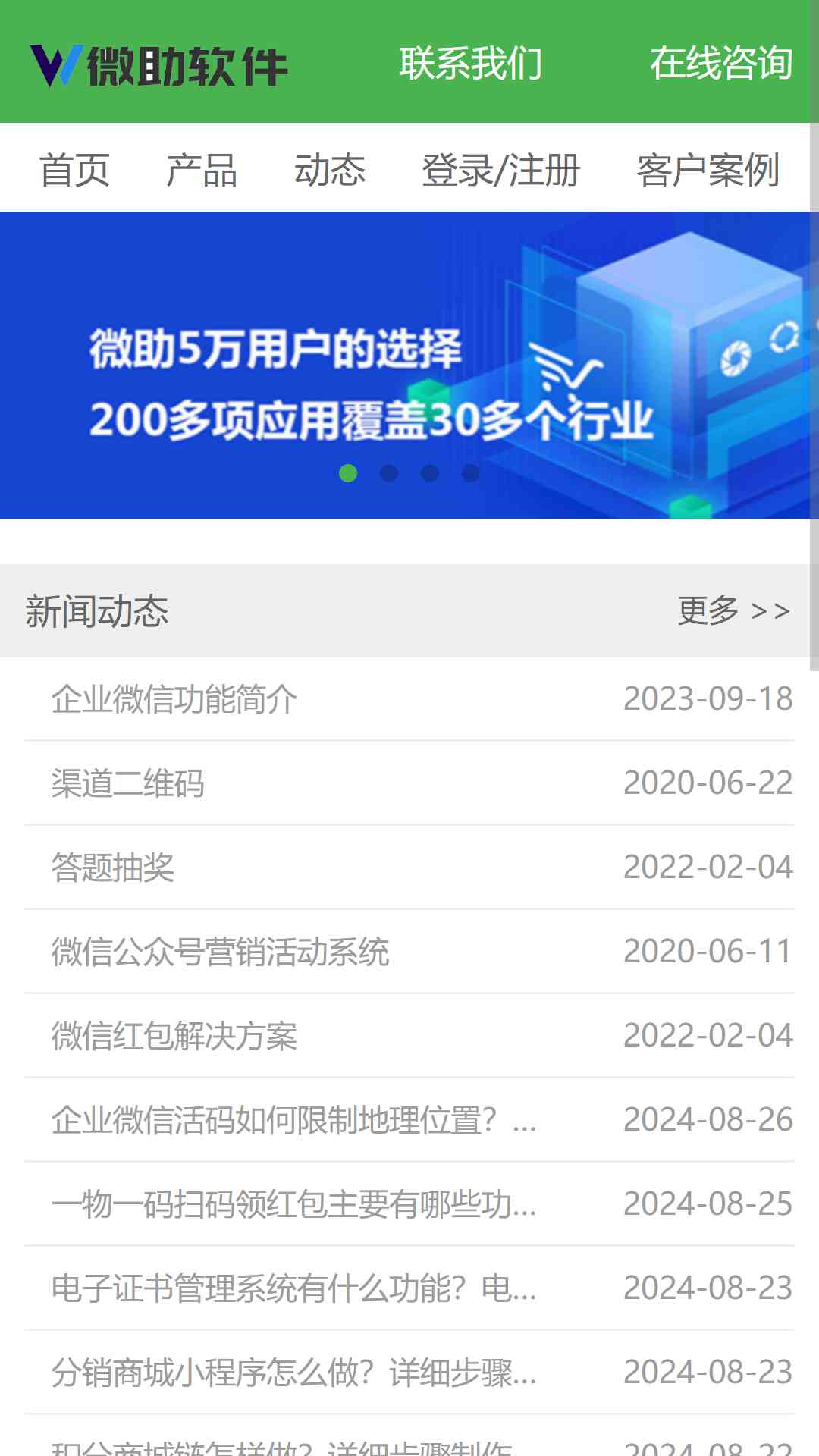View 客户案例 customer cases
819x1456 pixels.
coord(708,169)
